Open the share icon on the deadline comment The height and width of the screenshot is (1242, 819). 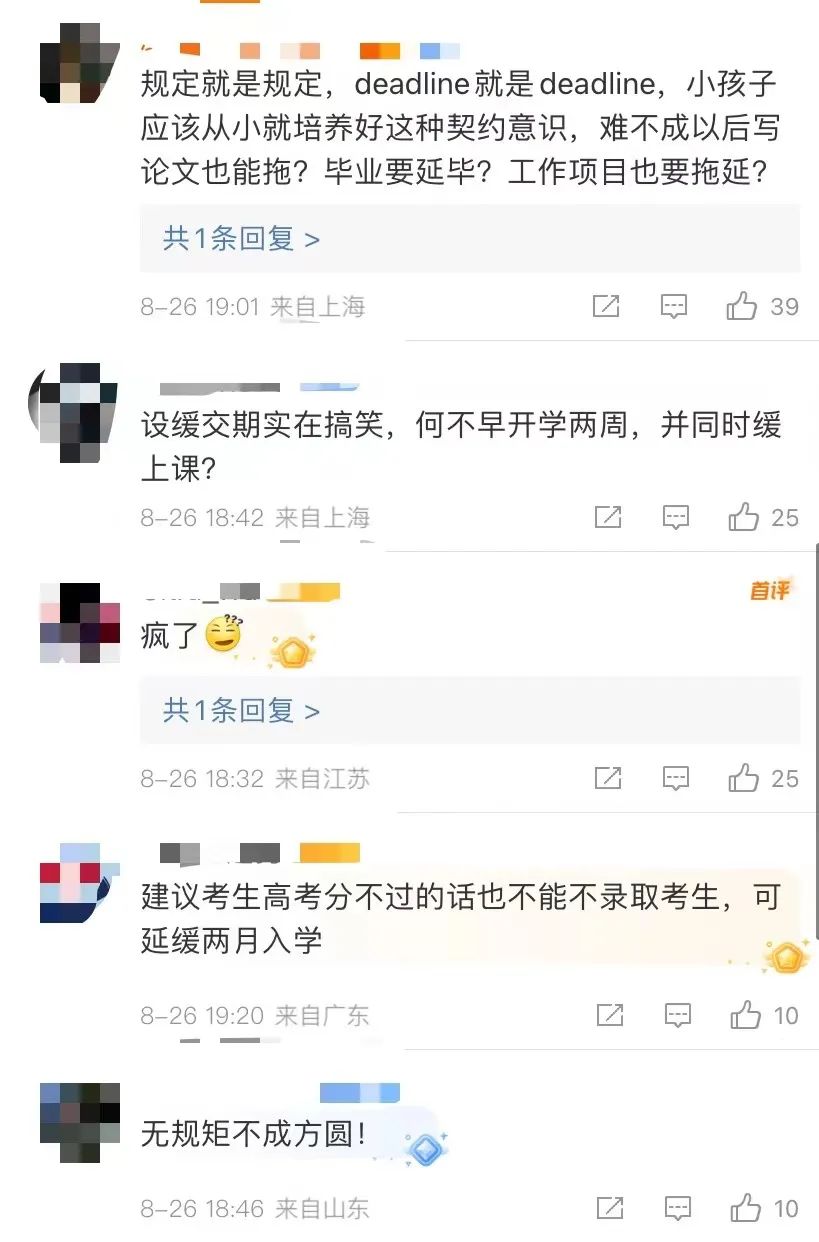click(607, 307)
